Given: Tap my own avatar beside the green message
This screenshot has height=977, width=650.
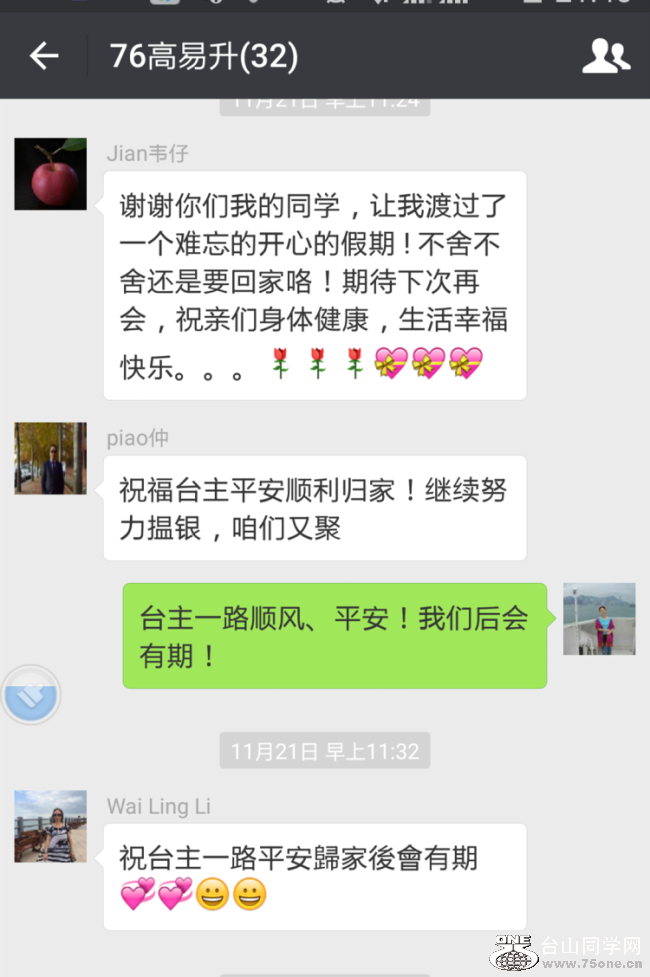Looking at the screenshot, I should 599,619.
